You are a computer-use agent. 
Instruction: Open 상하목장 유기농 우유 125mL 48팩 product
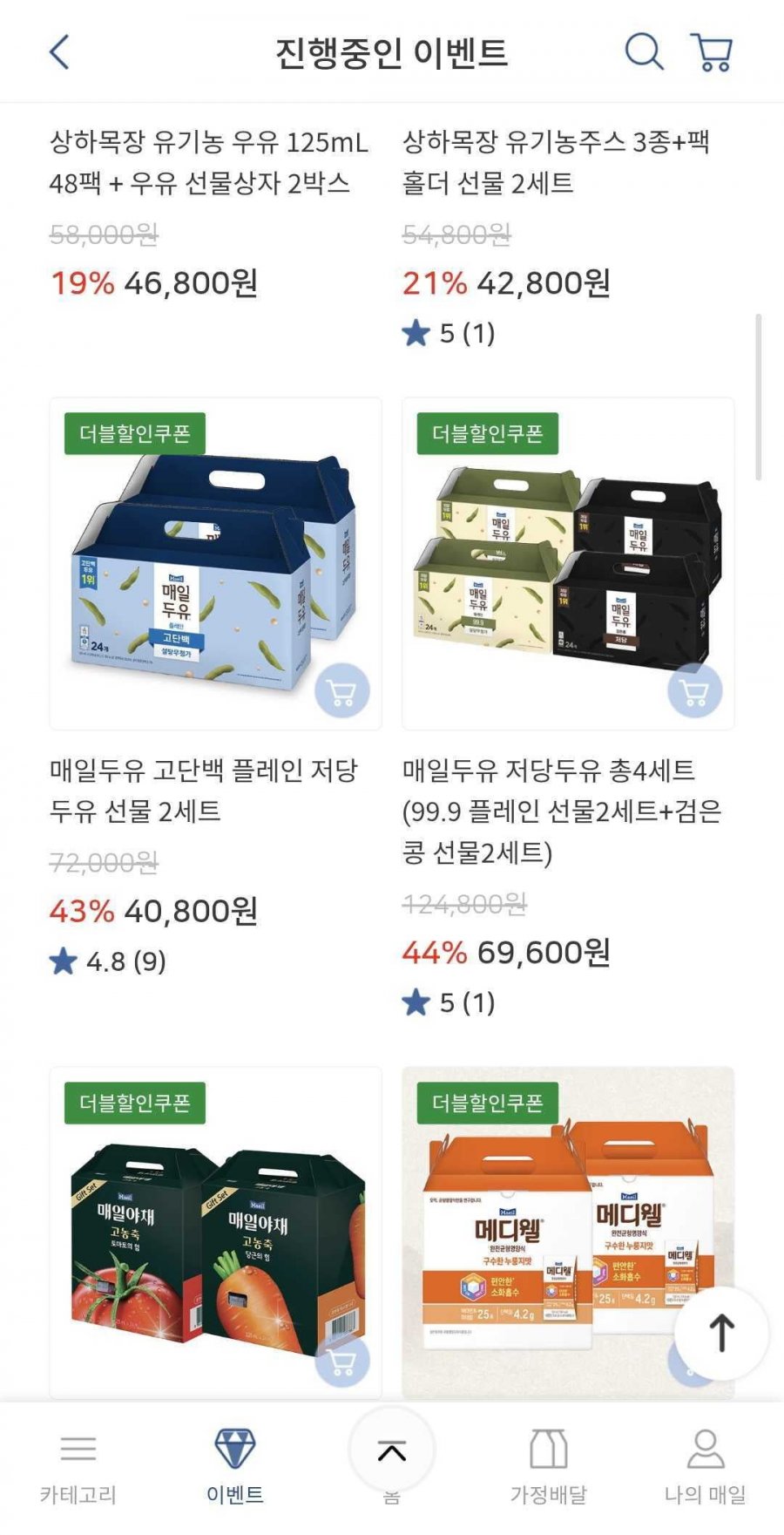(x=209, y=162)
